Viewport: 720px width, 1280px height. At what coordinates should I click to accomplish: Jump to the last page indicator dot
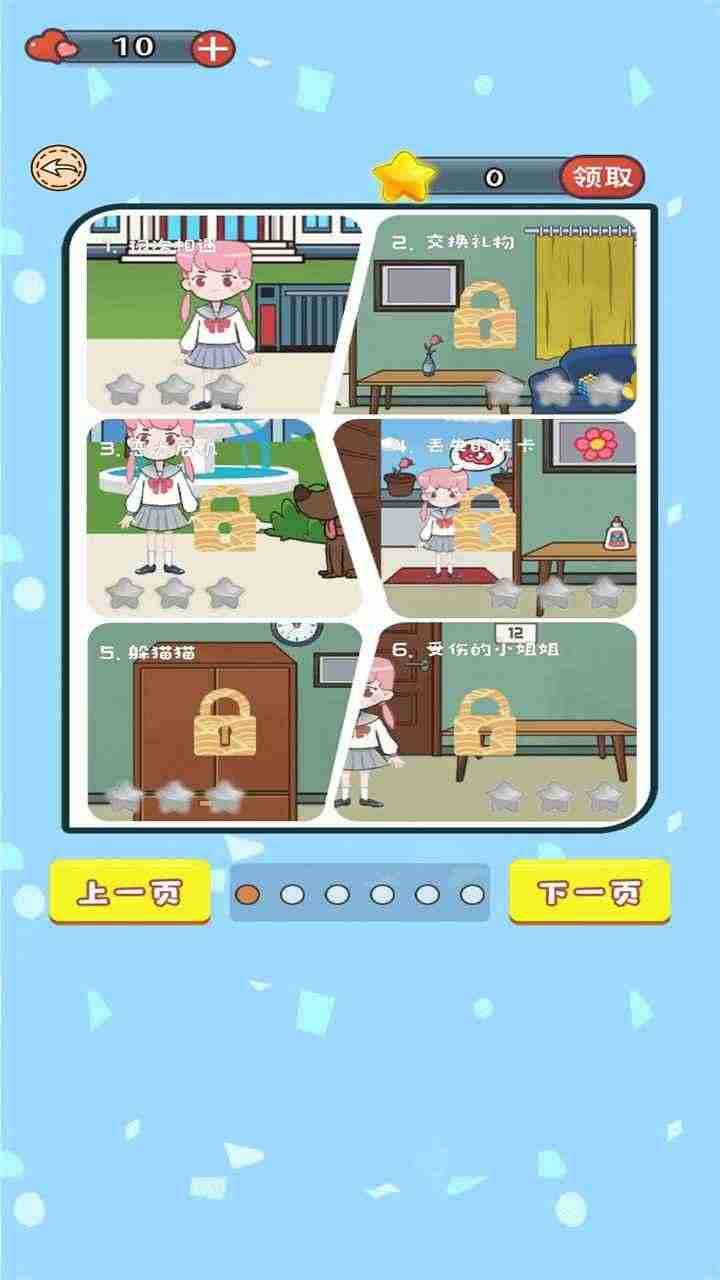(472, 894)
